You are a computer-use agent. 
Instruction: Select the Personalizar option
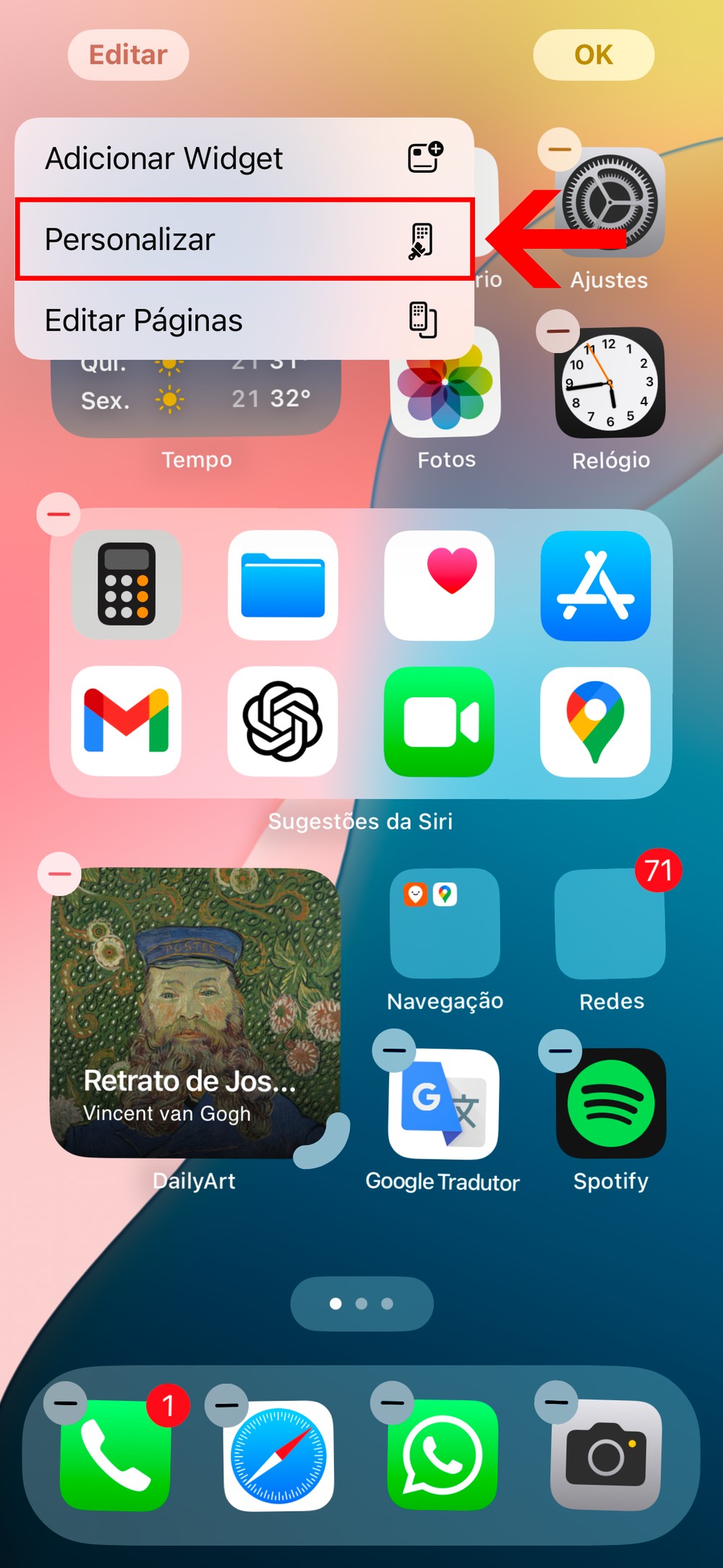(244, 239)
